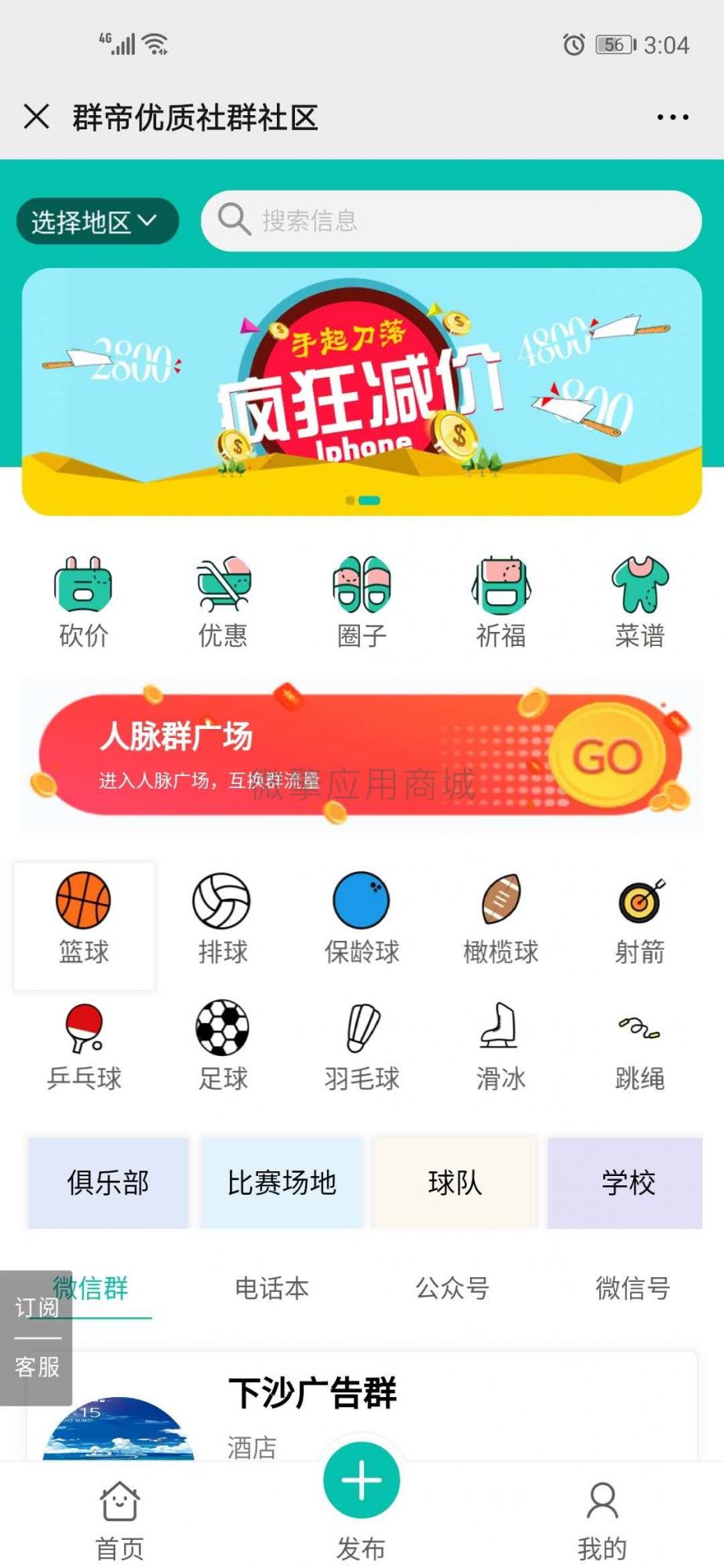Screen dimensions: 724x1568
Task: Switch to the 电话本 tab
Action: pyautogui.click(x=271, y=1288)
